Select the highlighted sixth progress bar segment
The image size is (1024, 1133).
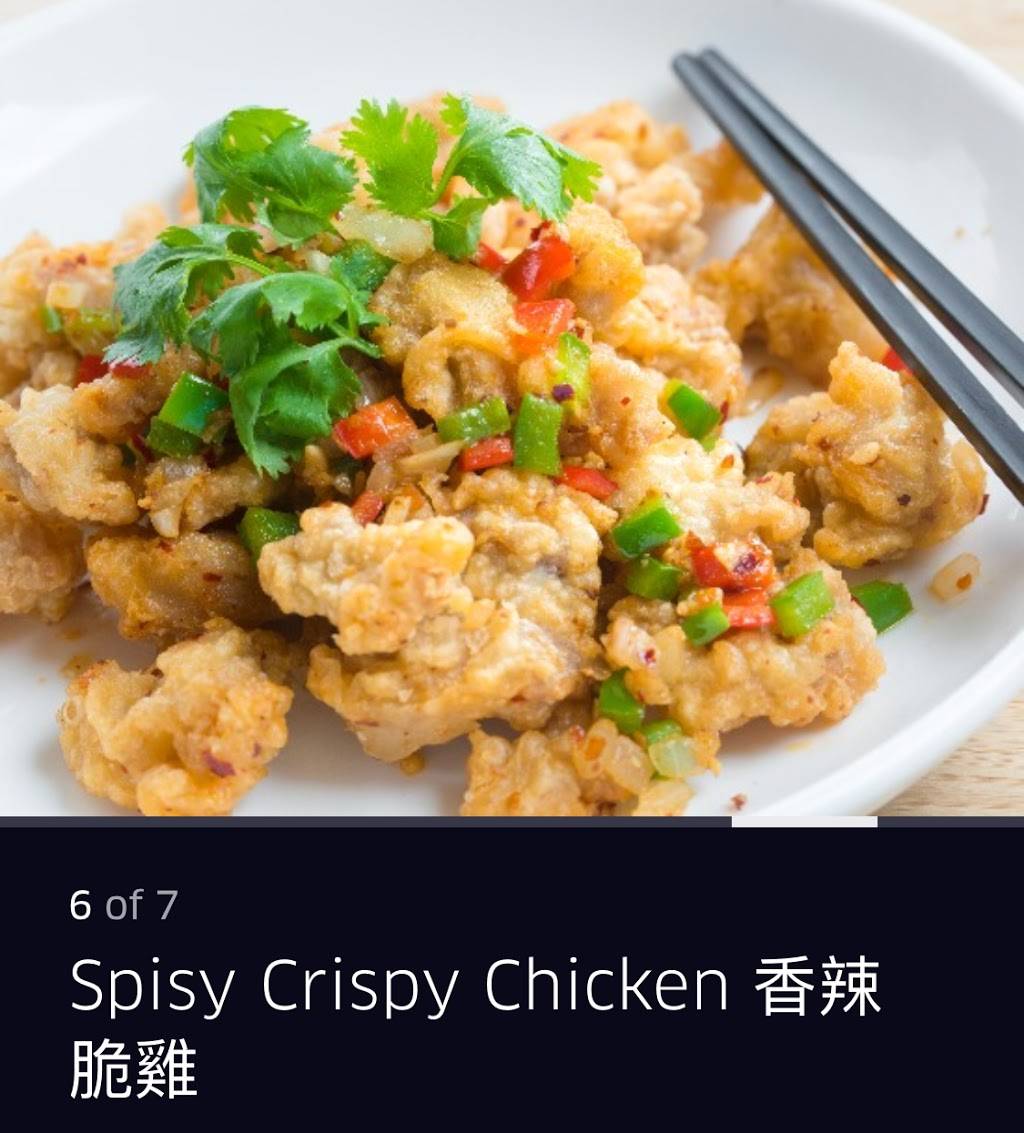[804, 822]
